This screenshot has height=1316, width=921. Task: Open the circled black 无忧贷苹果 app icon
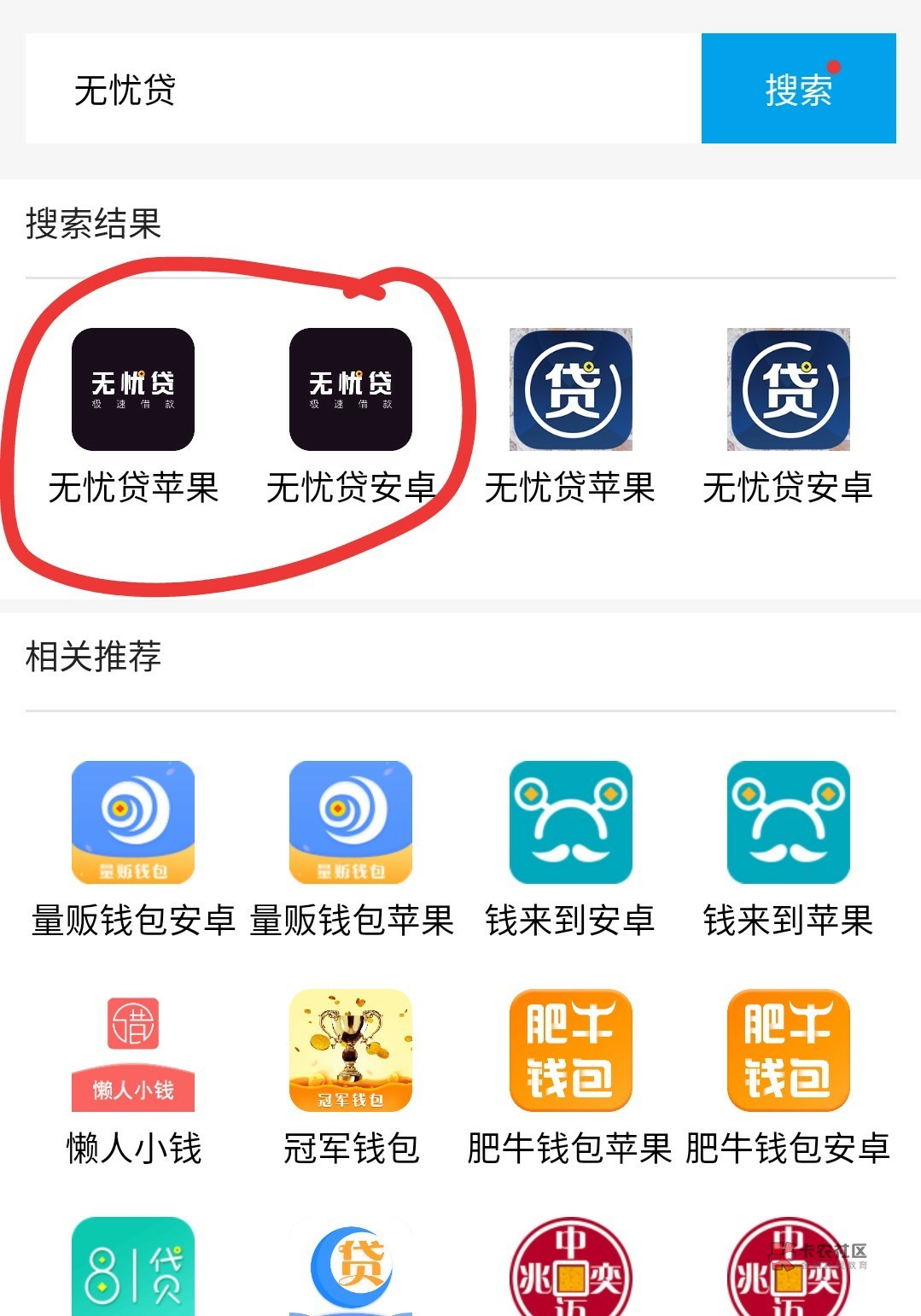(x=132, y=389)
